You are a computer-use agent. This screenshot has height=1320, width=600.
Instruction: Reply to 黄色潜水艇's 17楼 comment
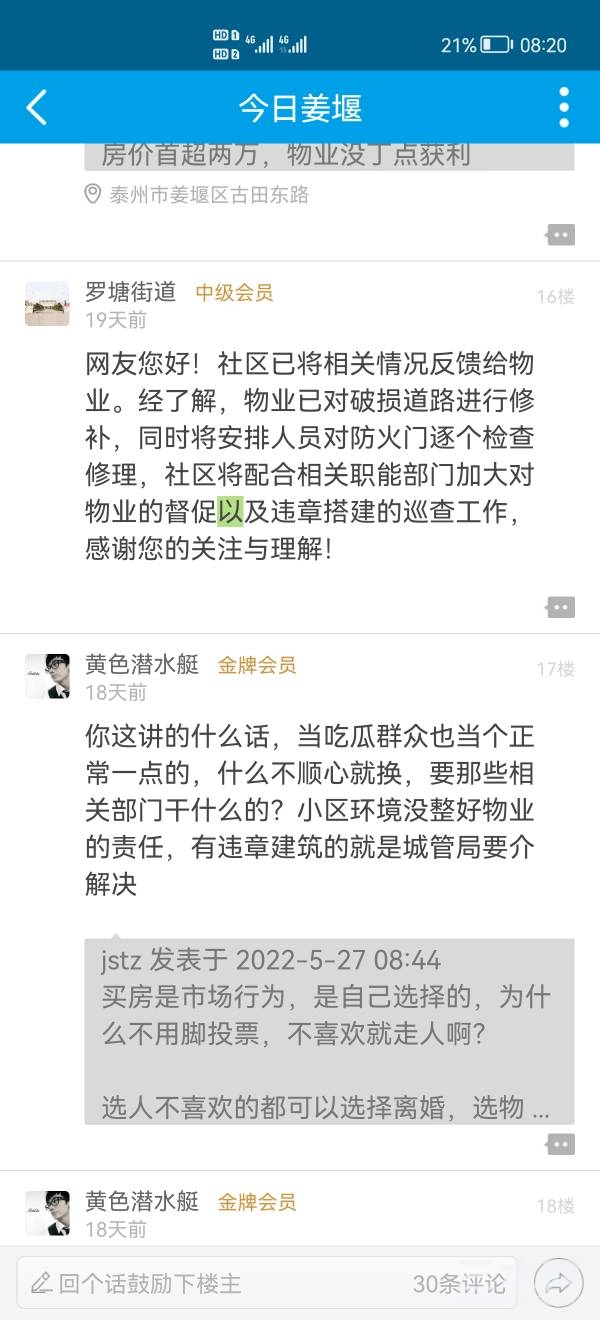[561, 1144]
